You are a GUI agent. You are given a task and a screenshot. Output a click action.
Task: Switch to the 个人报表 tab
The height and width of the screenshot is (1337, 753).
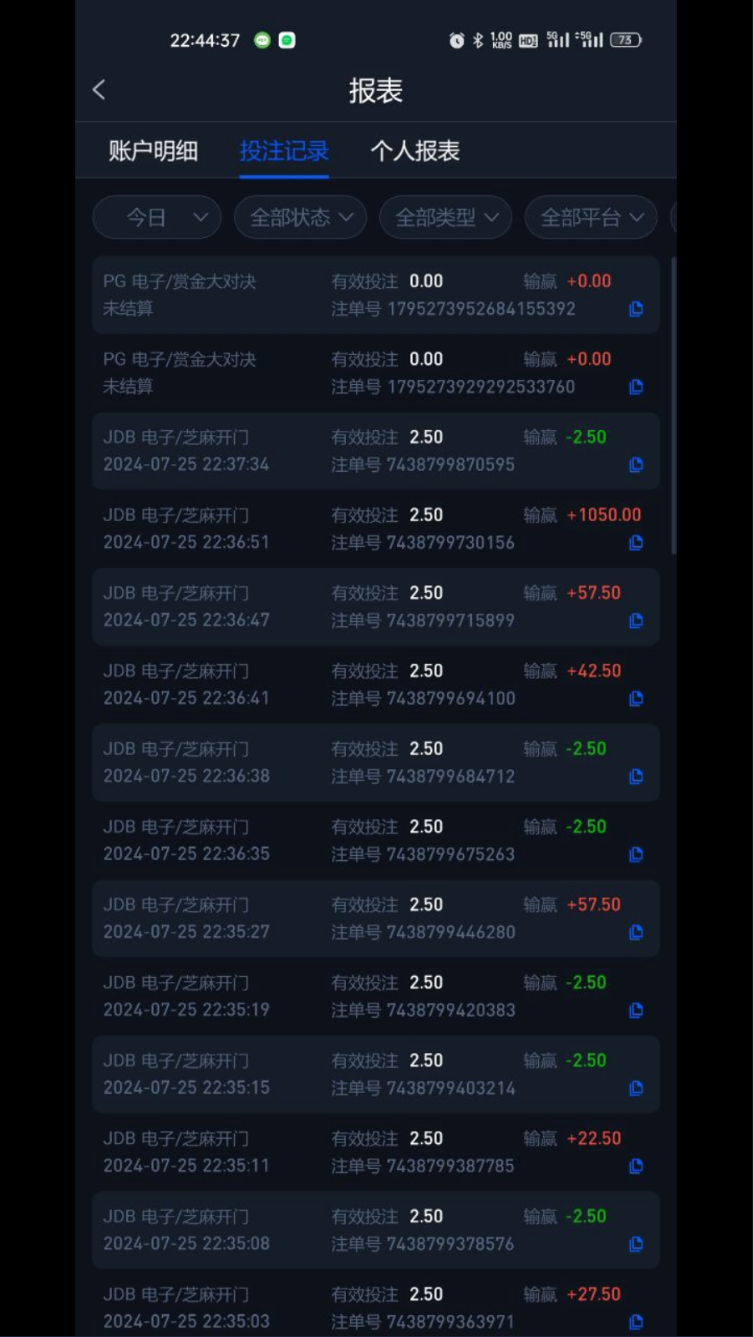[x=415, y=151]
